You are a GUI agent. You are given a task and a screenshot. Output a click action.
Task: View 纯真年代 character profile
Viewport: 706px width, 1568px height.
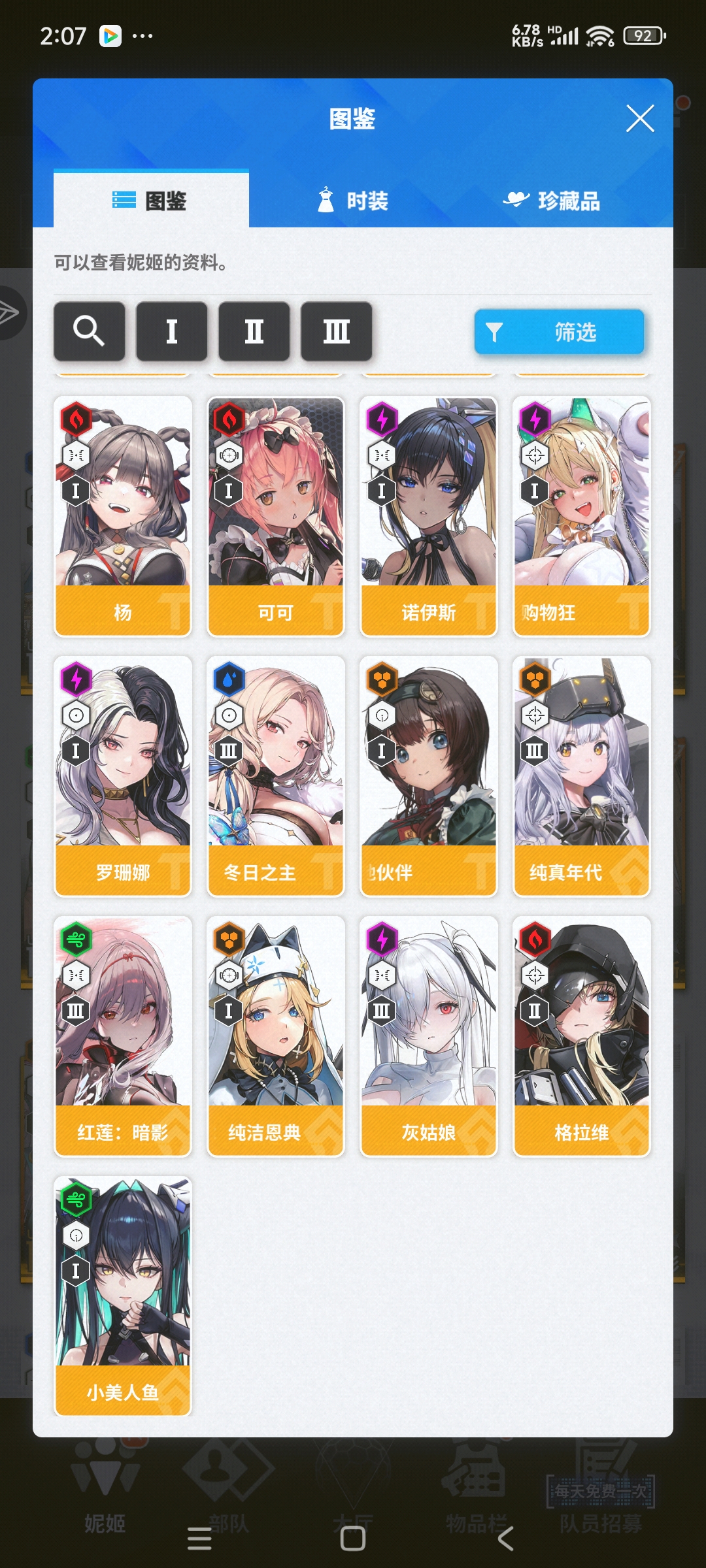[x=582, y=776]
